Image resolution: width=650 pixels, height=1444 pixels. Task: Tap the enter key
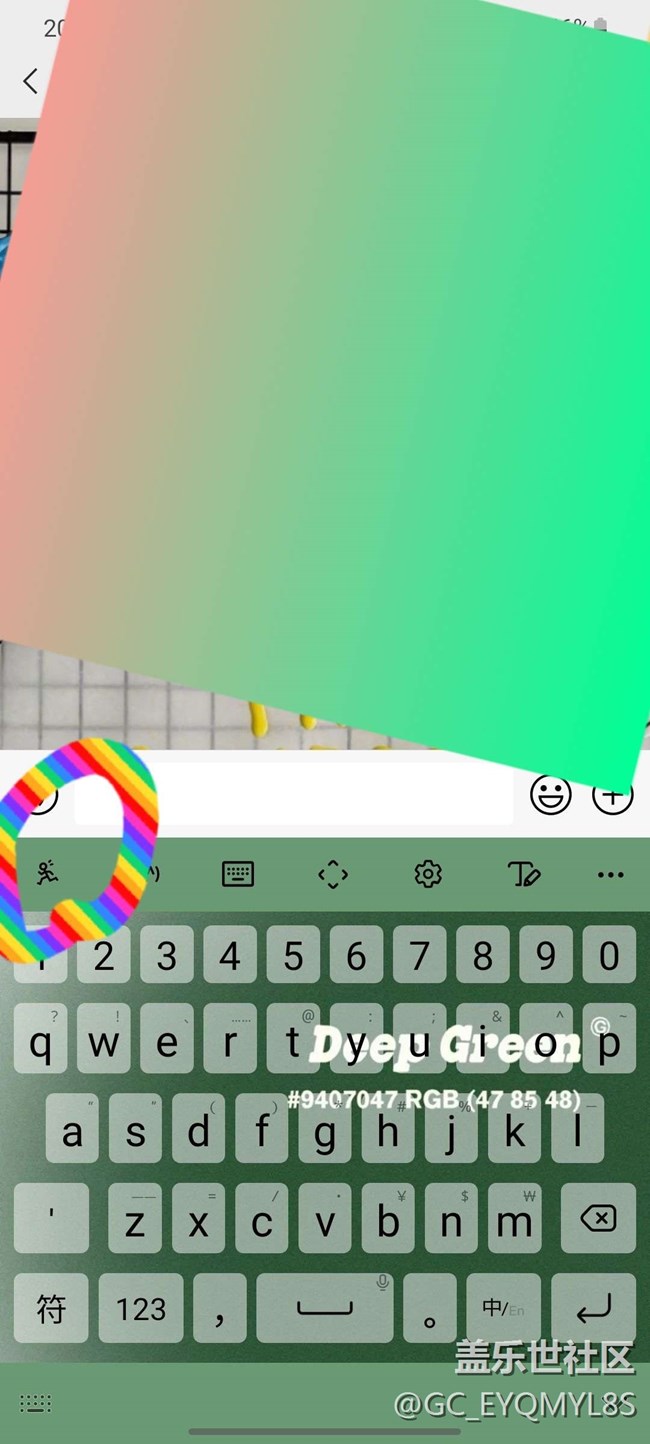(594, 1308)
